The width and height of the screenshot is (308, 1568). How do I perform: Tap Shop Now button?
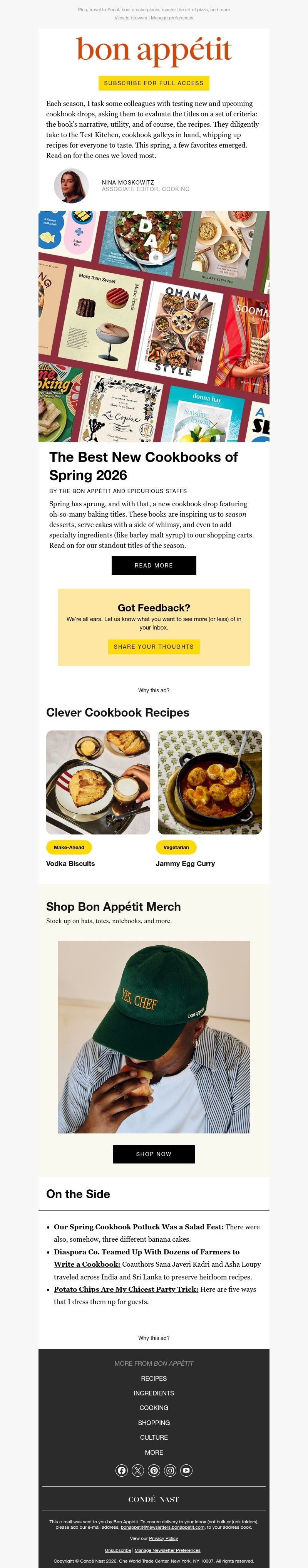[x=153, y=1154]
